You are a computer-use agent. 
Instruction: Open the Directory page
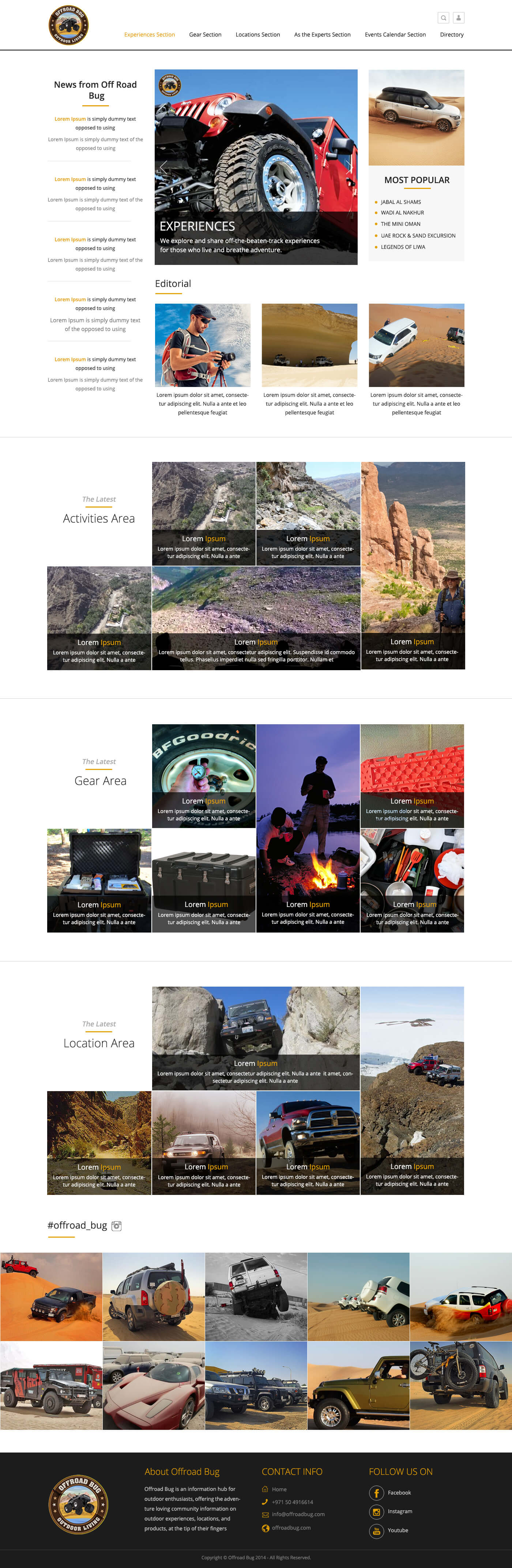pos(452,35)
